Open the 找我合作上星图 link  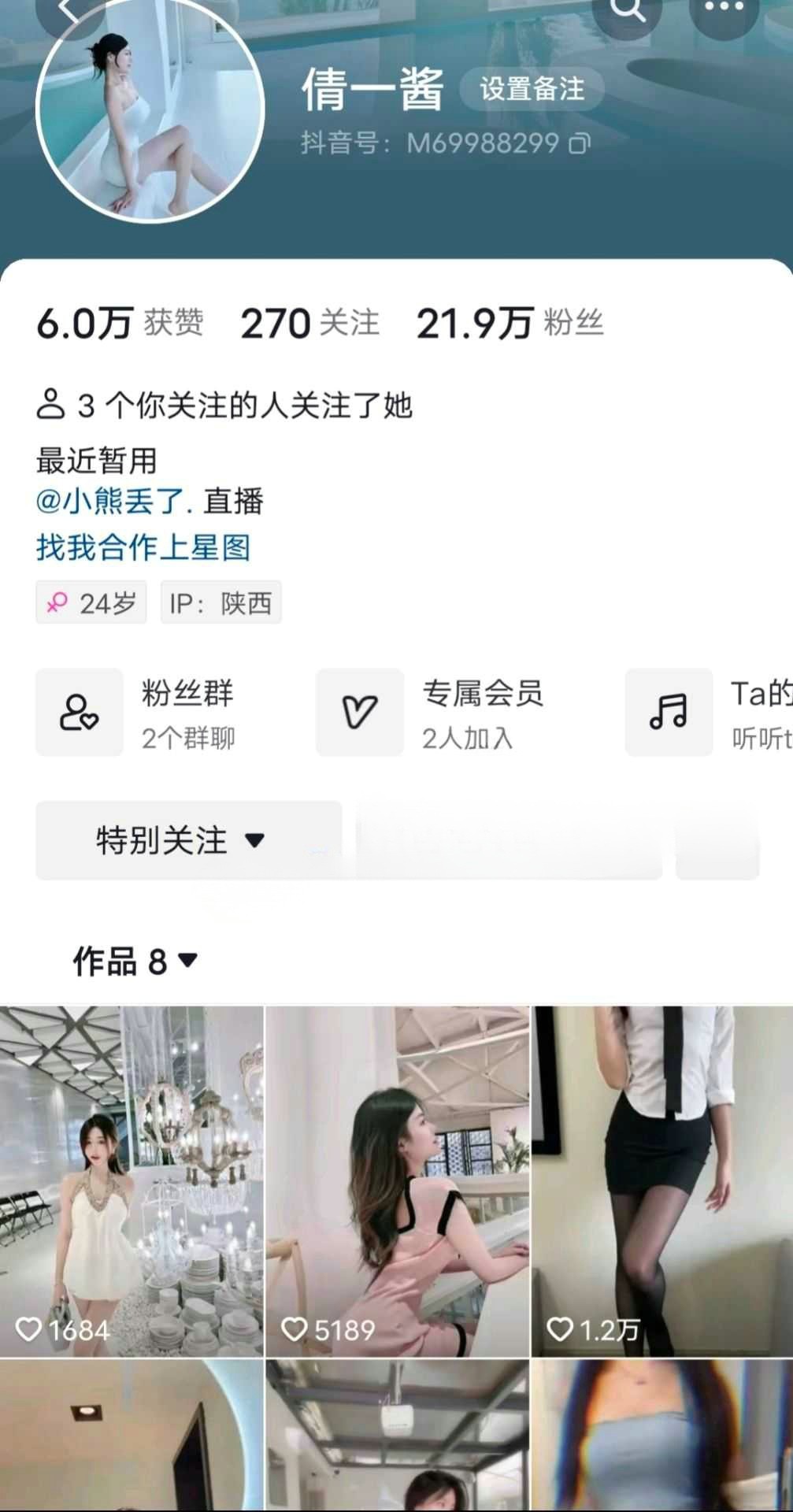(143, 548)
